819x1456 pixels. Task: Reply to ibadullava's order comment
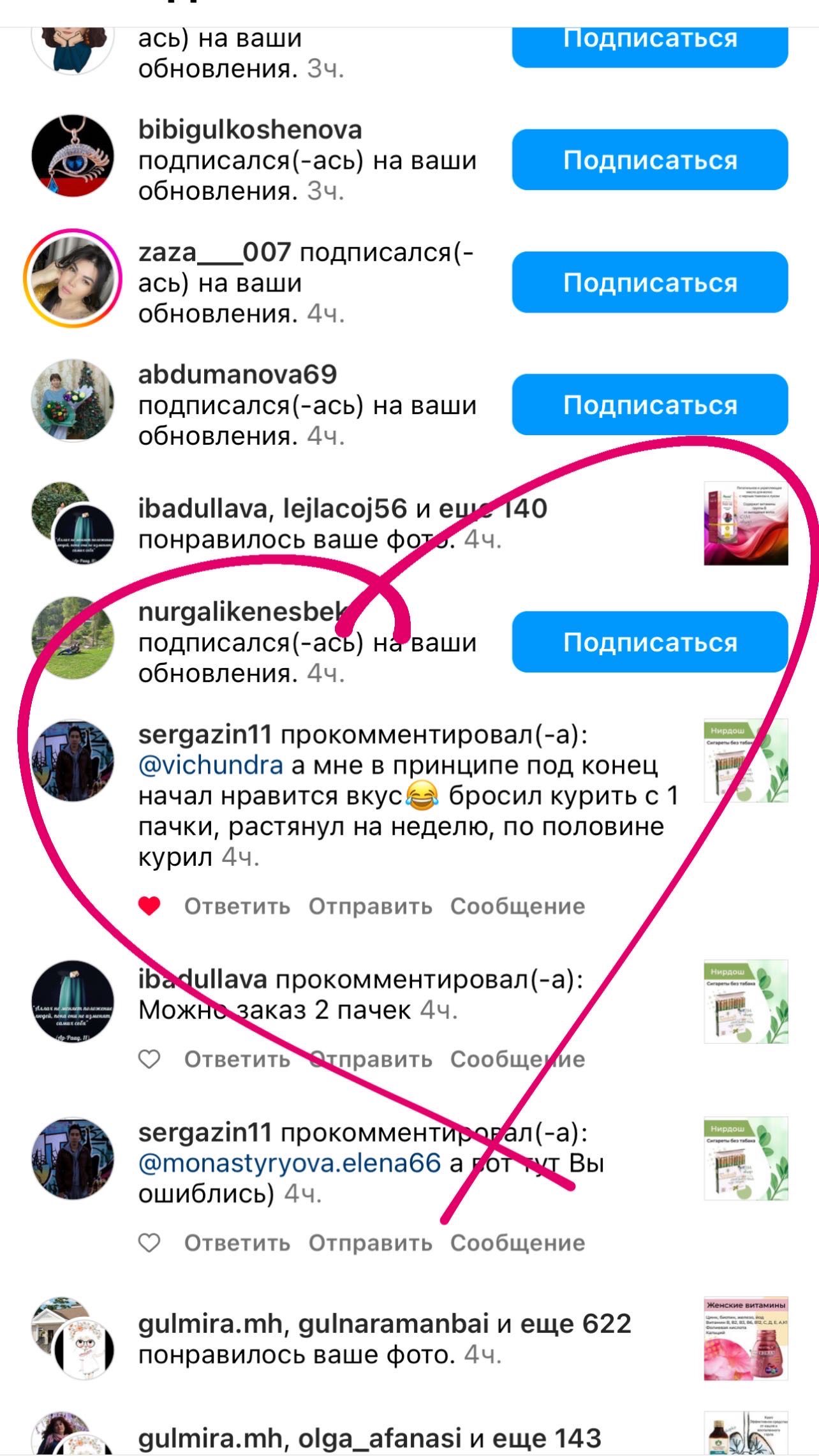tap(237, 1059)
